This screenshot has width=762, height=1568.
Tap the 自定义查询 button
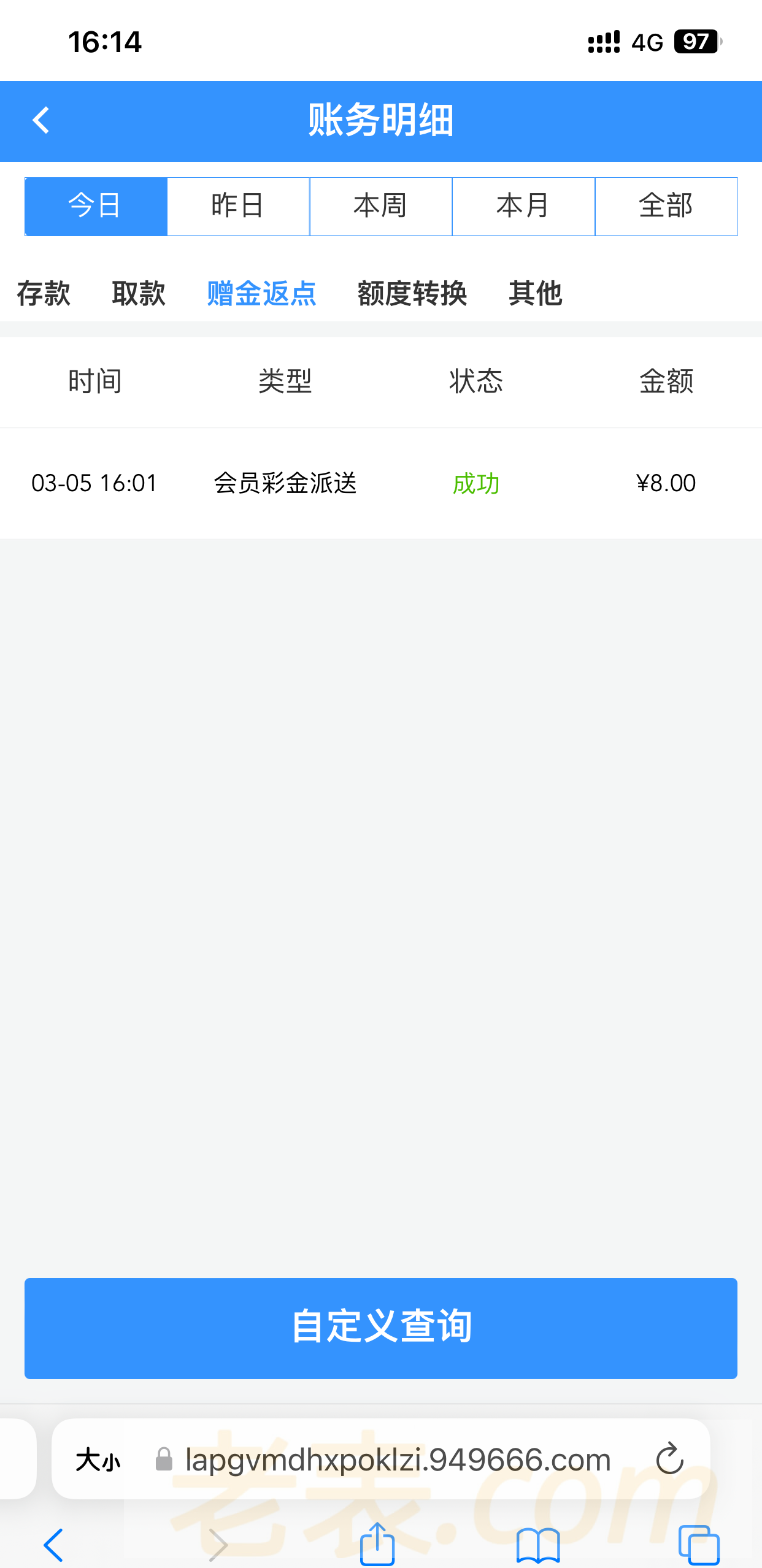(x=381, y=1328)
